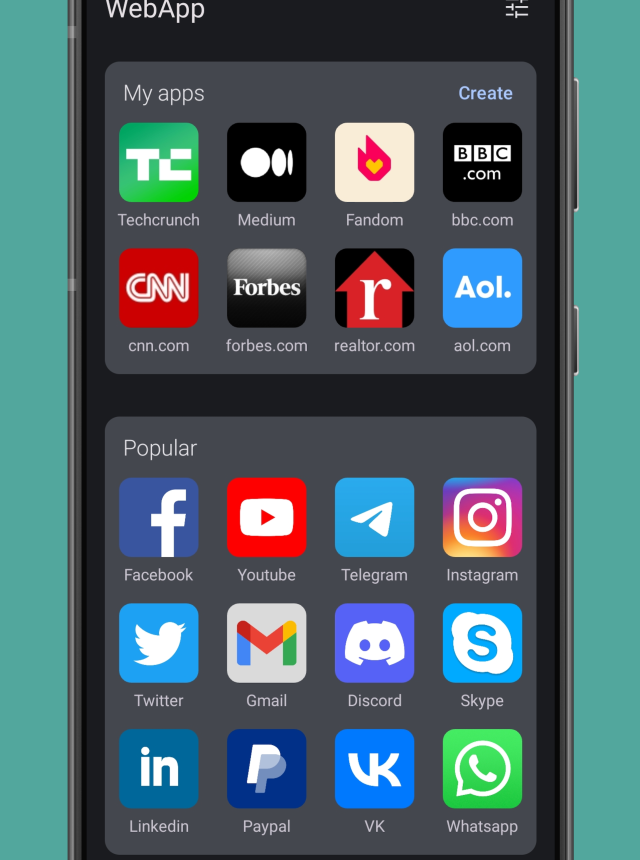Viewport: 640px width, 860px height.
Task: Choose Paypal from Popular
Action: click(x=267, y=769)
